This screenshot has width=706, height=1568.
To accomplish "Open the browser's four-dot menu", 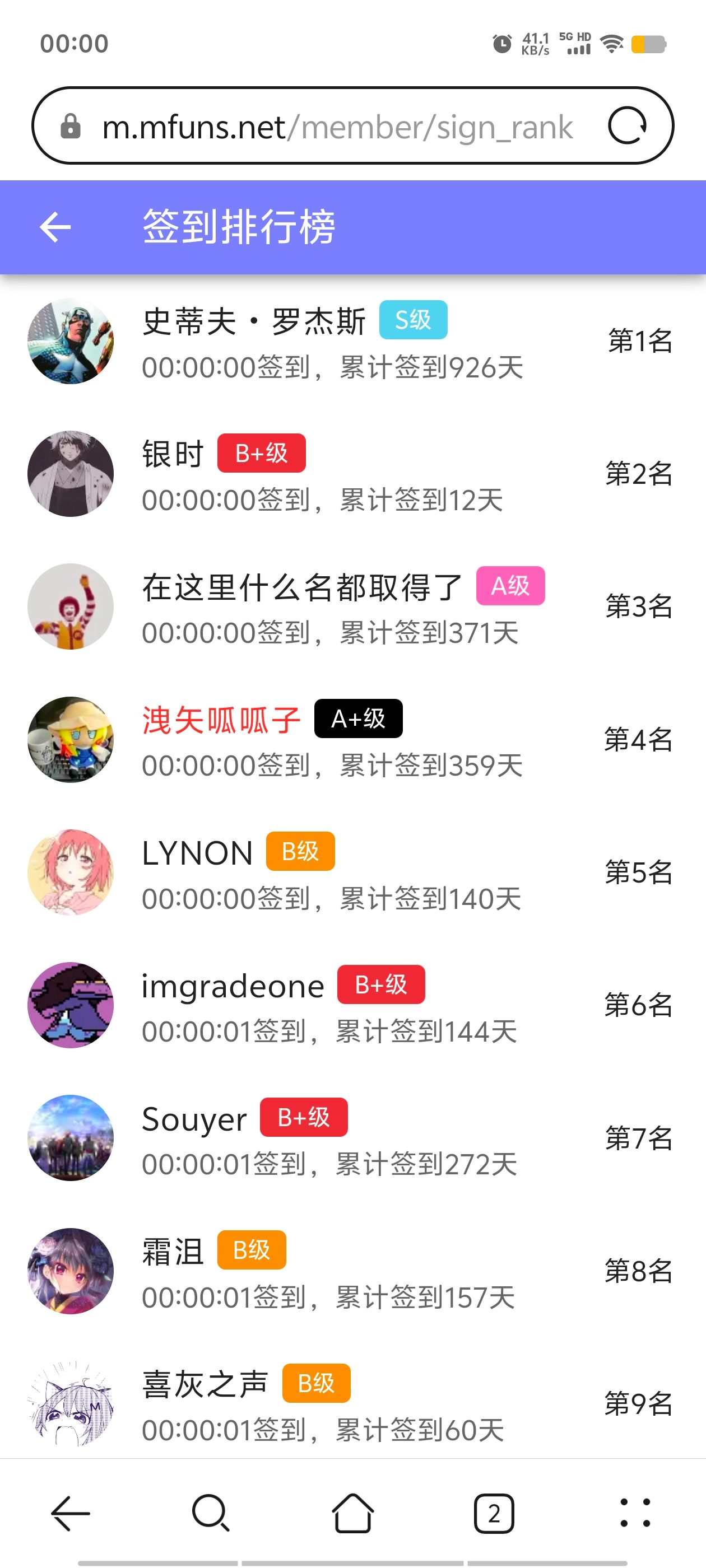I will pos(635,1513).
